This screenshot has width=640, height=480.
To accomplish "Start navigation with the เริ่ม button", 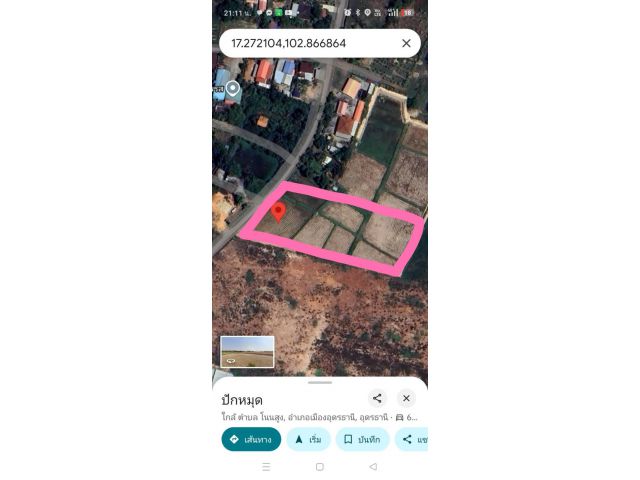I will (x=308, y=439).
